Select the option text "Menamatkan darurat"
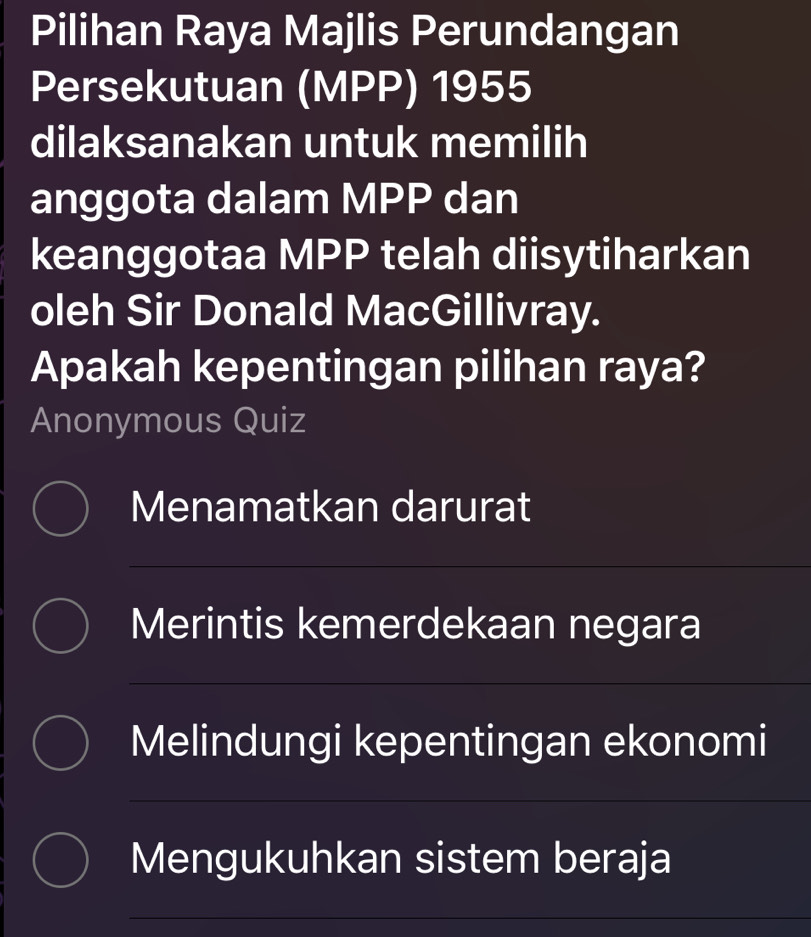This screenshot has width=811, height=937. pyautogui.click(x=330, y=509)
